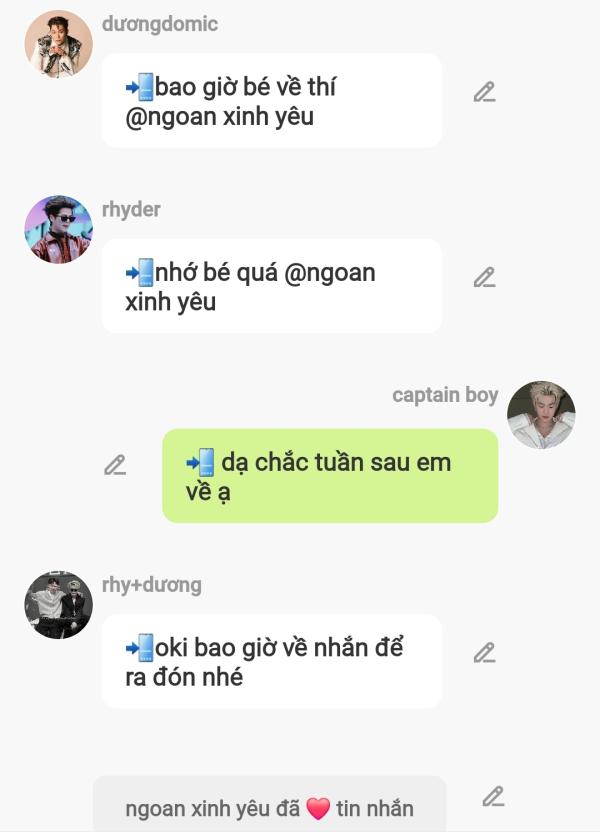
Task: Open dươngdomic's avatar
Action: tap(58, 44)
